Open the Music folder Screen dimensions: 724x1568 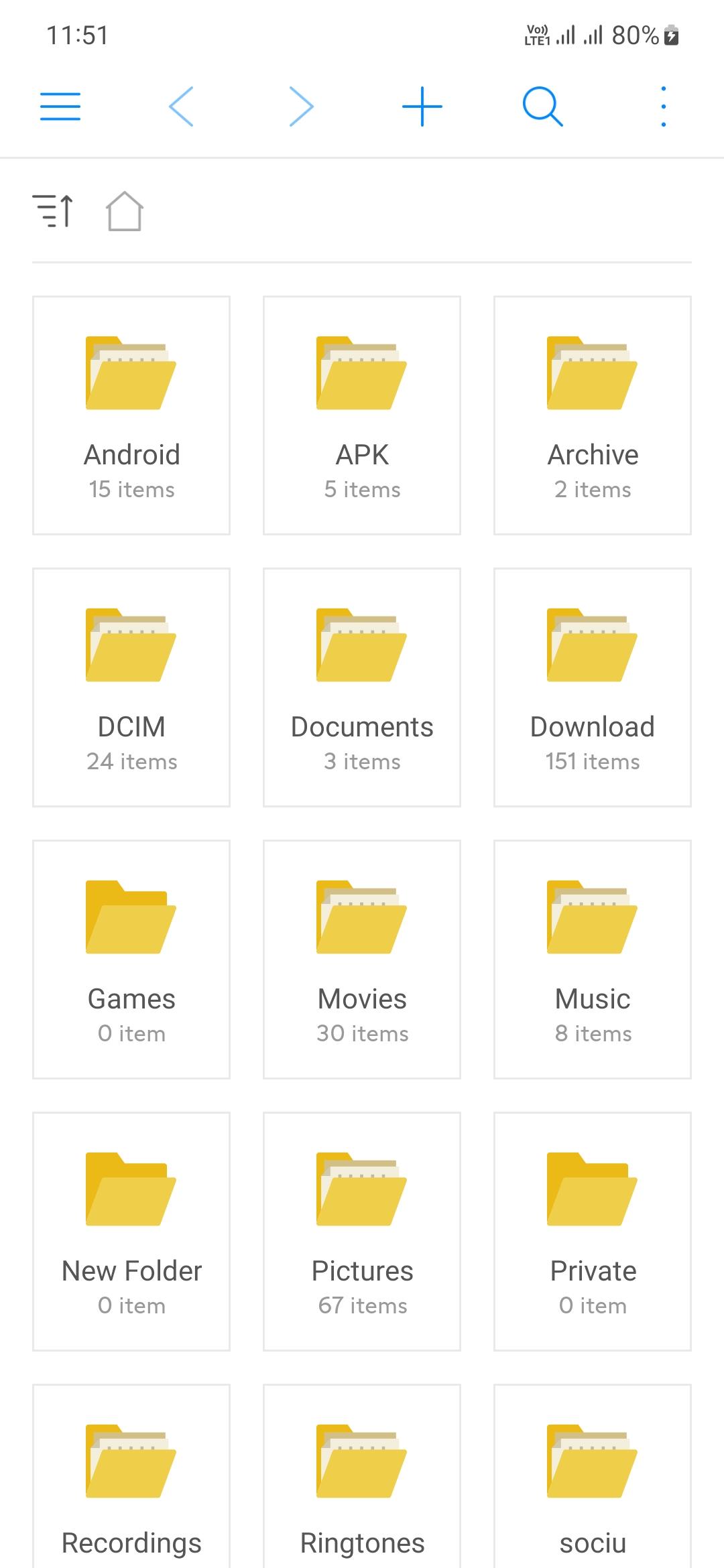tap(592, 958)
